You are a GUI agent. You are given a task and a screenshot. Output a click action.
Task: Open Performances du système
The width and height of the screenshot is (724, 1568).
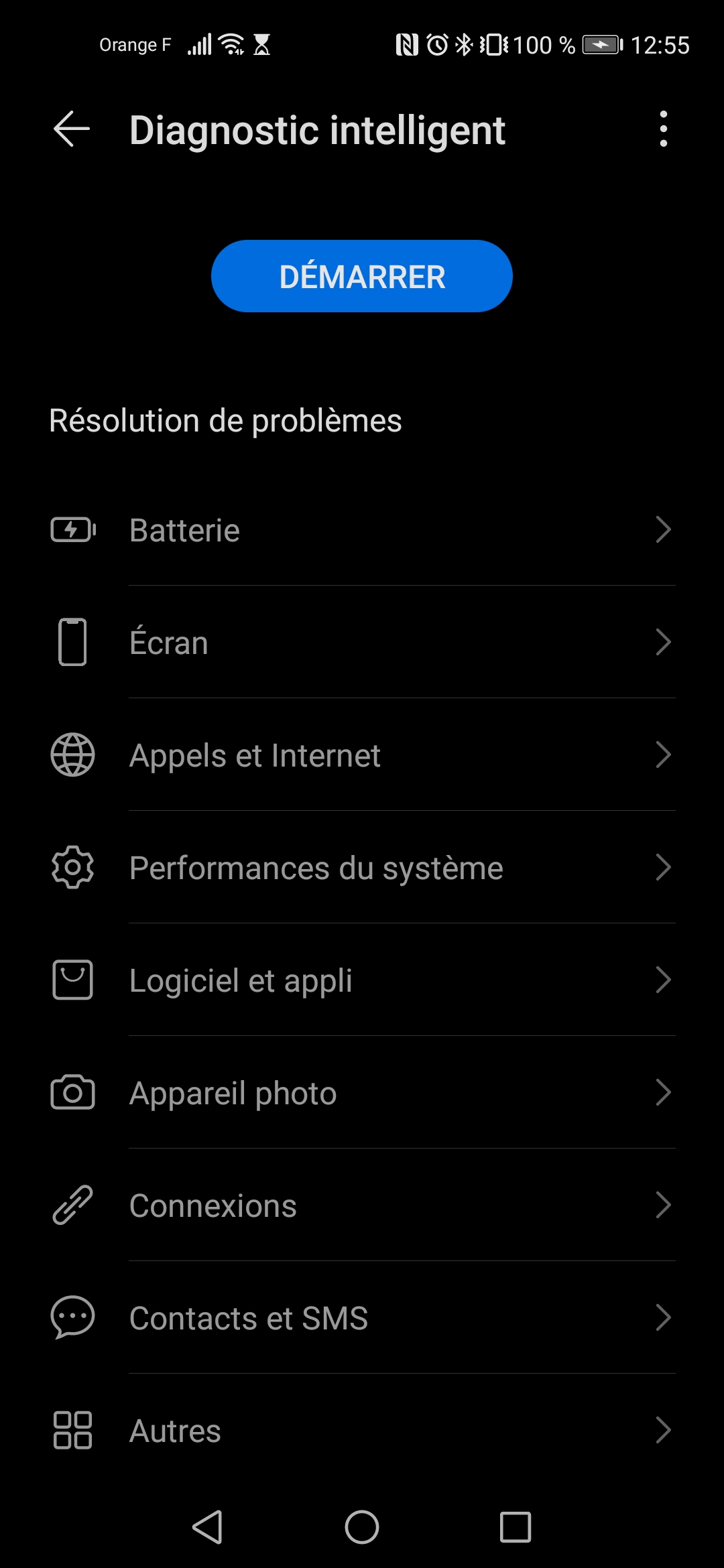(362, 868)
